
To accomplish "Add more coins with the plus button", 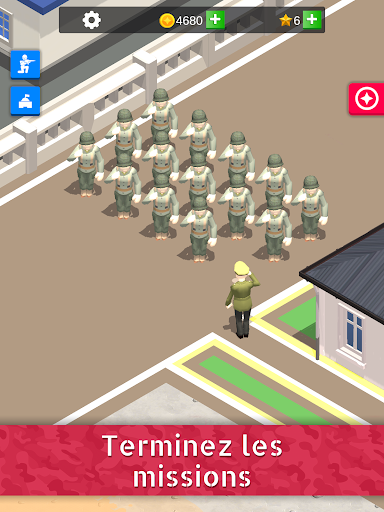I will [x=215, y=20].
